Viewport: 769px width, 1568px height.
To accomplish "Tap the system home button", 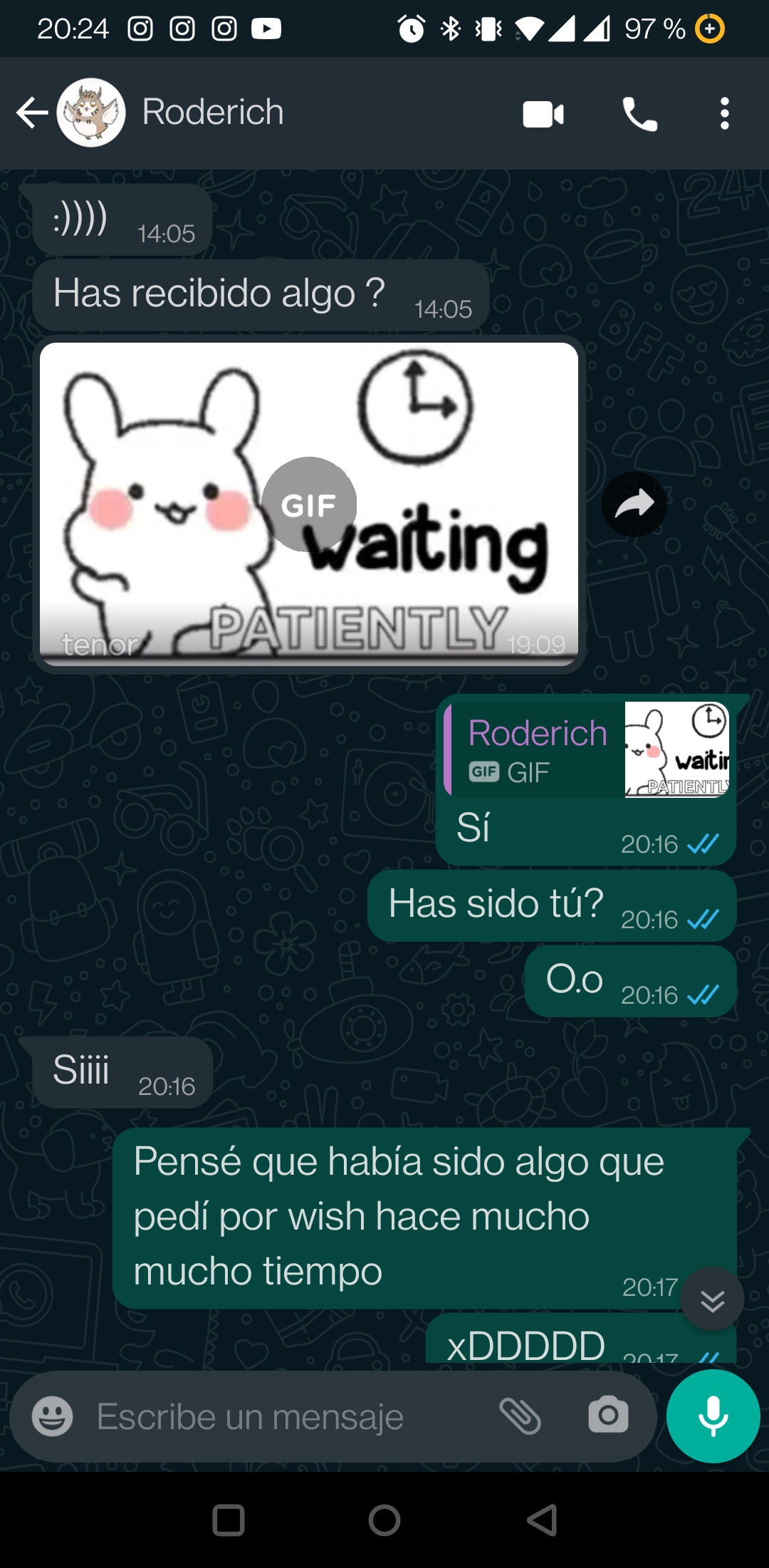I will 384,1520.
